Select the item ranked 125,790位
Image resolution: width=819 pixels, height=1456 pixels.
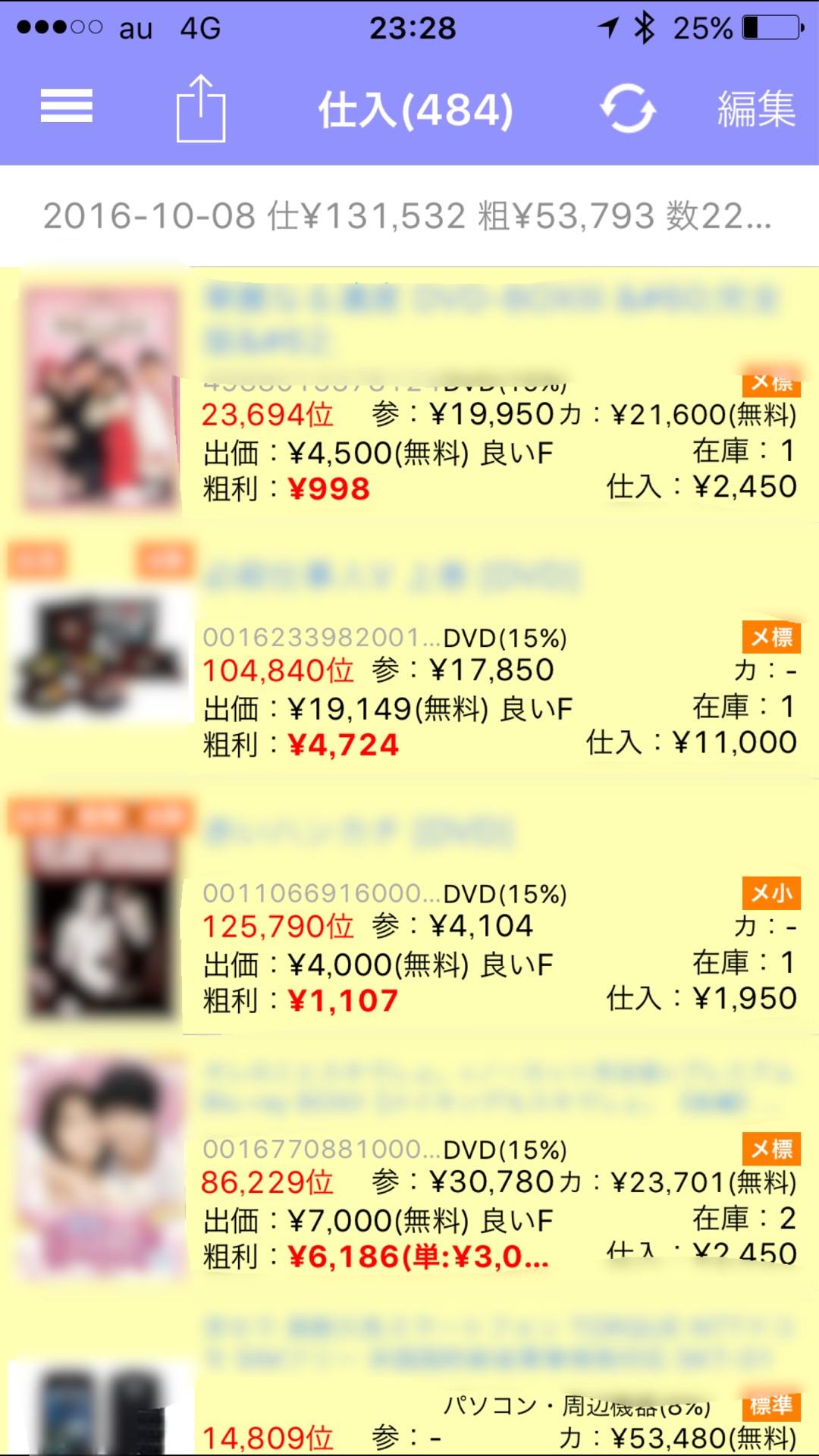pos(278,926)
